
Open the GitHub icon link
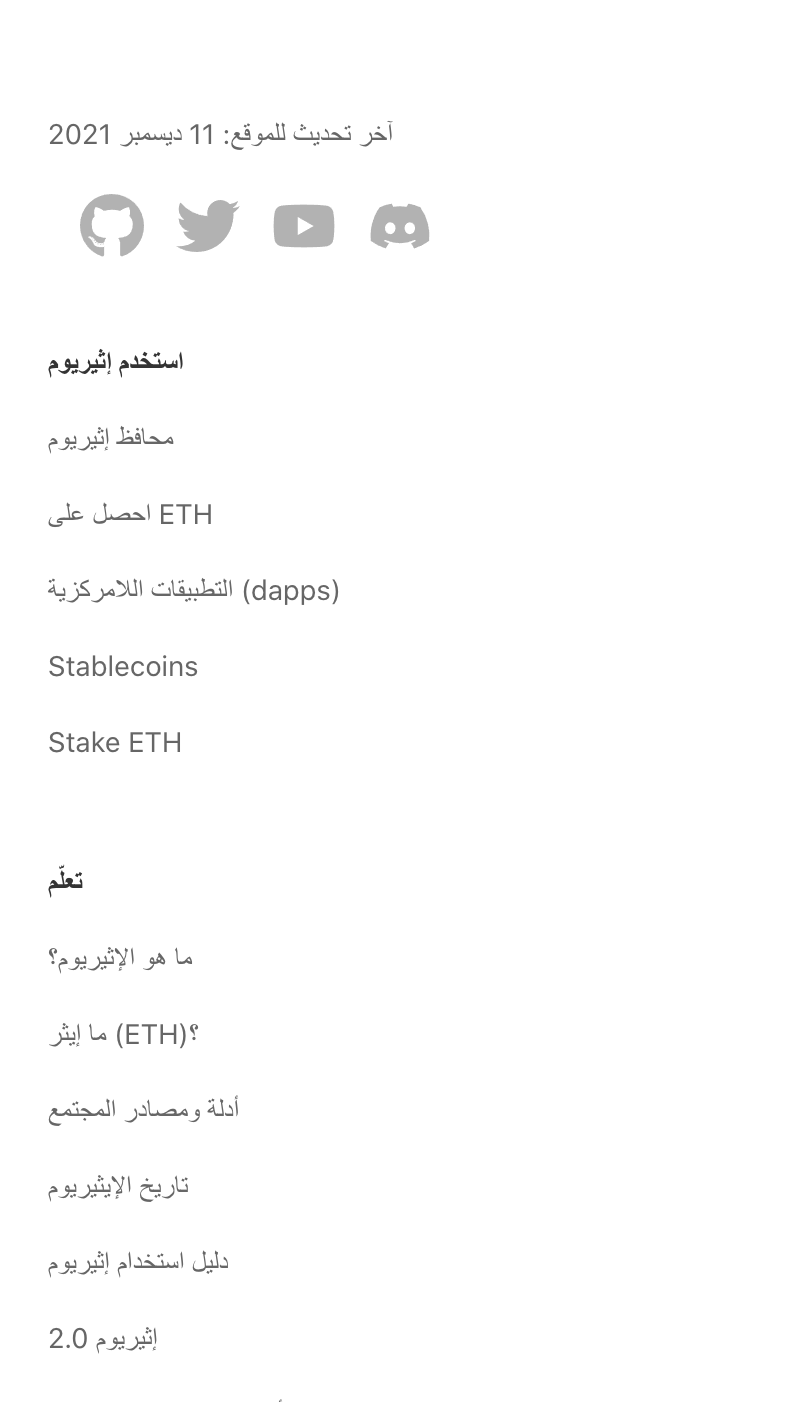112,225
